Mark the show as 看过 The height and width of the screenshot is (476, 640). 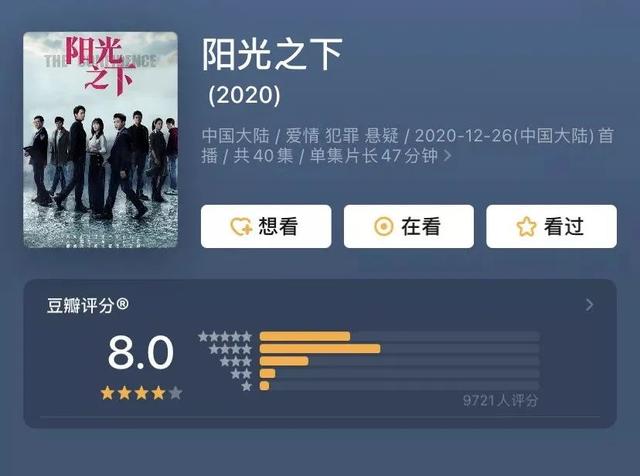coord(550,227)
